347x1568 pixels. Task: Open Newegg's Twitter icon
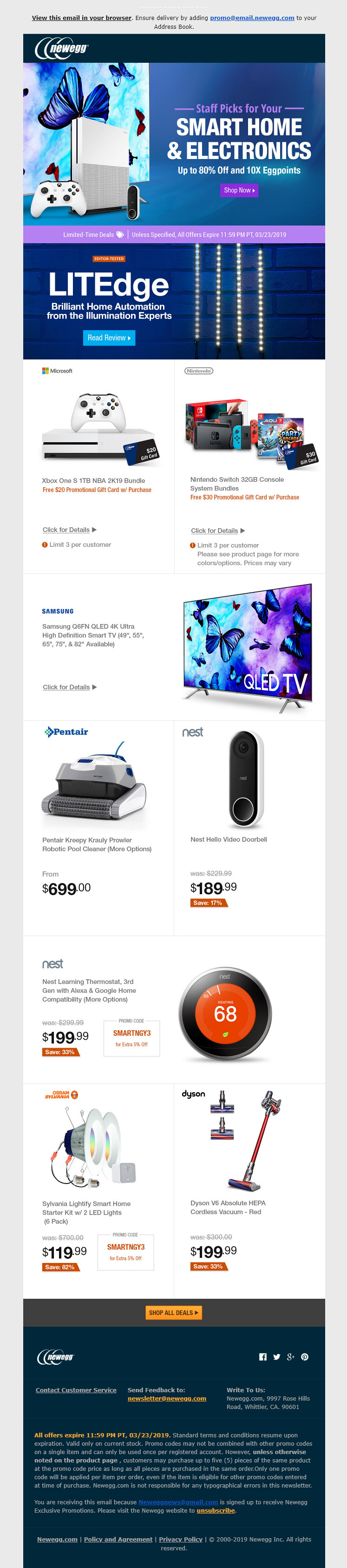[x=276, y=1357]
